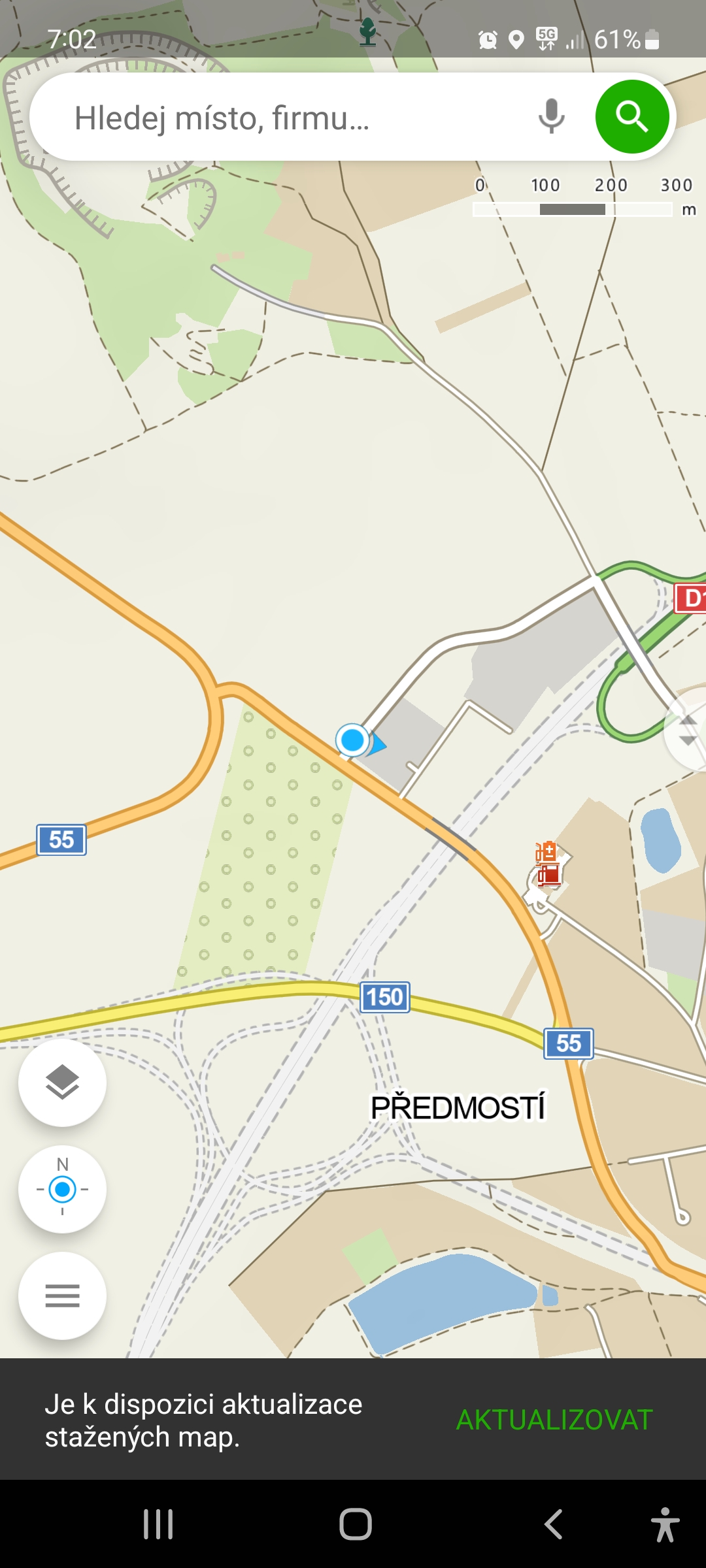The height and width of the screenshot is (1568, 706).
Task: Open the map layers selector
Action: point(63,1083)
